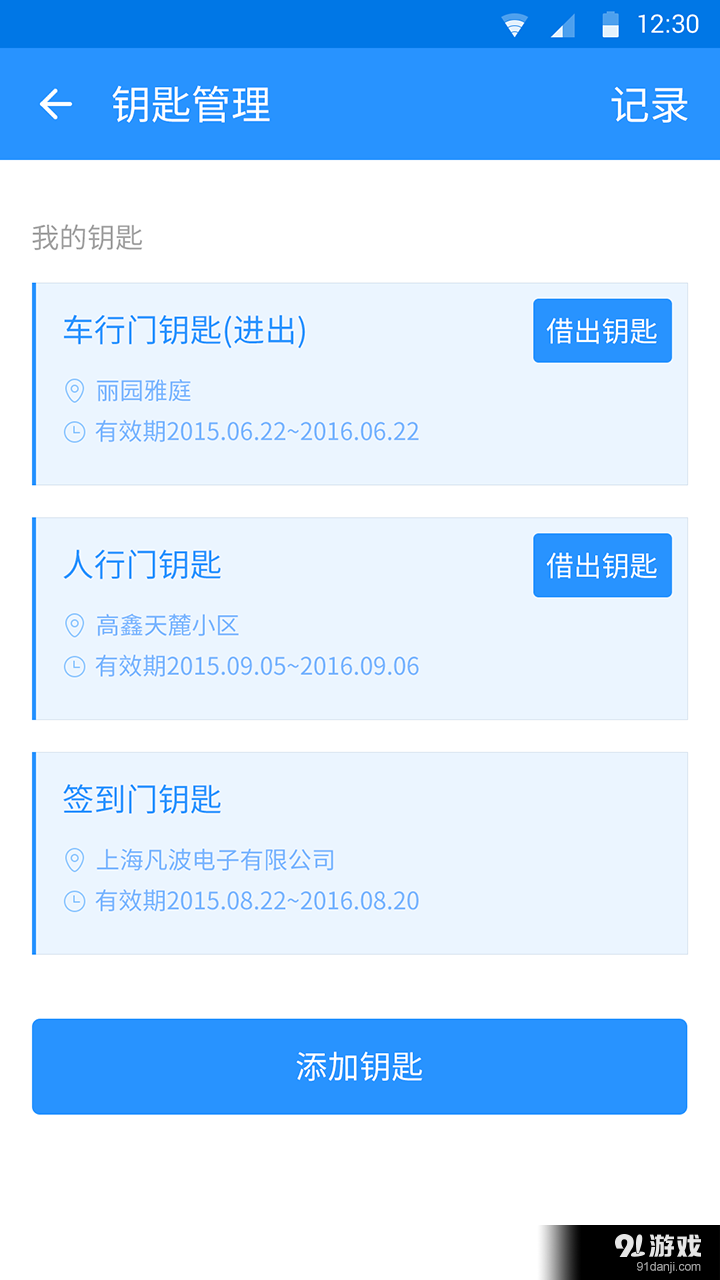720x1280 pixels.
Task: Tap 借出钥匙 on the 车行门钥匙 card
Action: pyautogui.click(x=601, y=331)
